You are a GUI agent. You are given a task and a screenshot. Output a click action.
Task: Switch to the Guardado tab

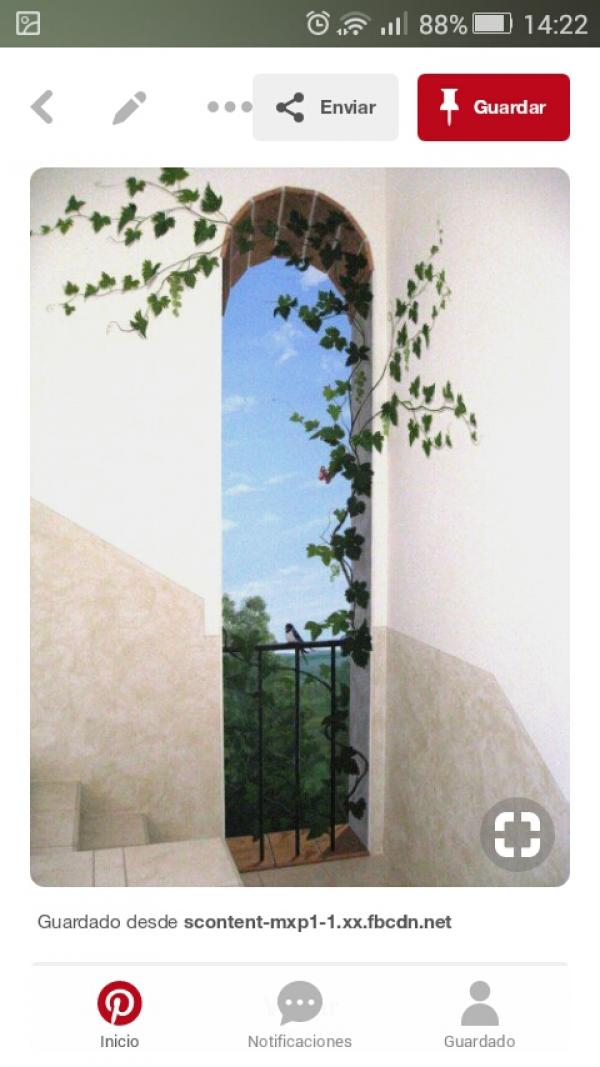479,1015
